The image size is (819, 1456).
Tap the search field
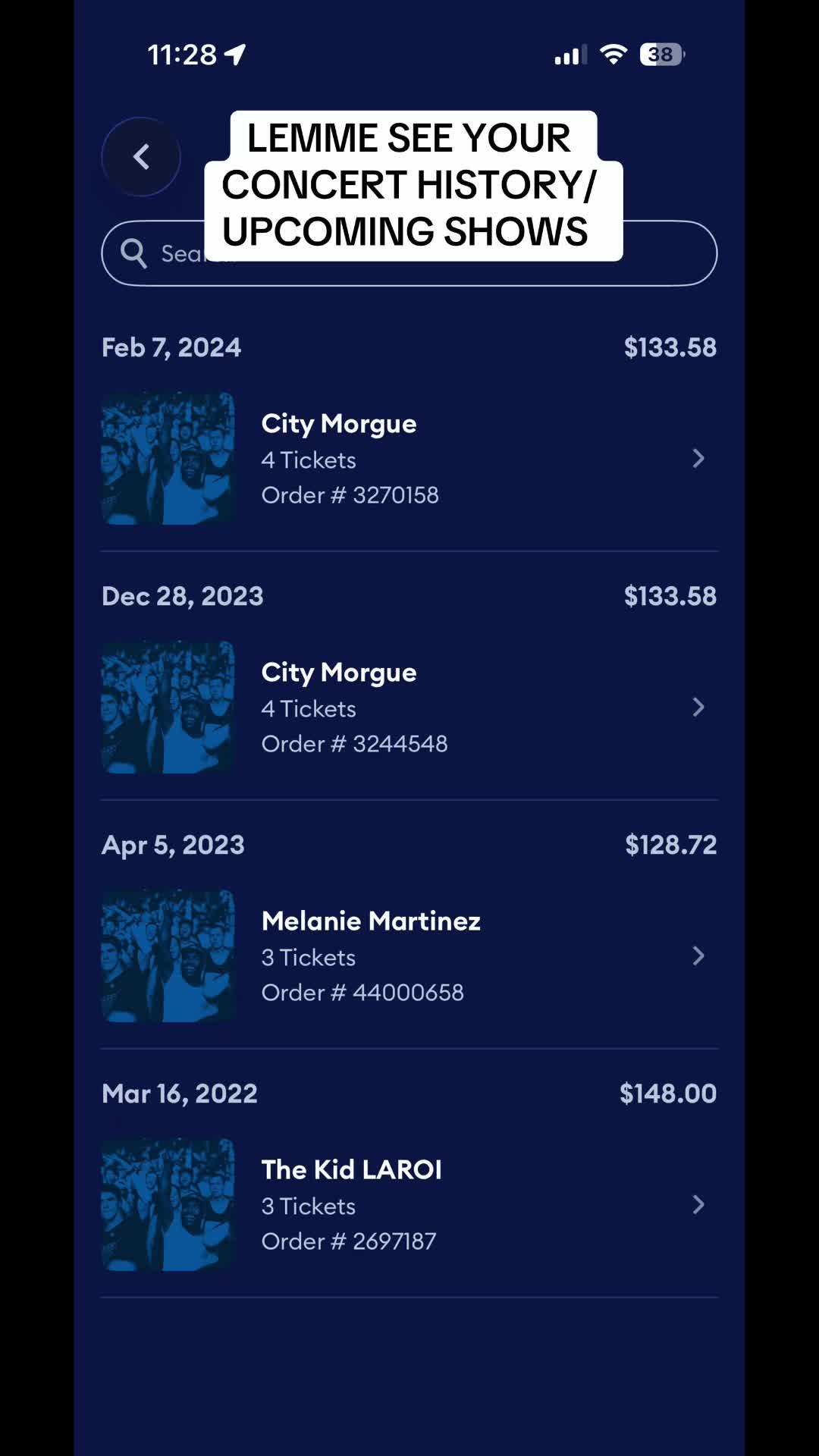(x=409, y=253)
